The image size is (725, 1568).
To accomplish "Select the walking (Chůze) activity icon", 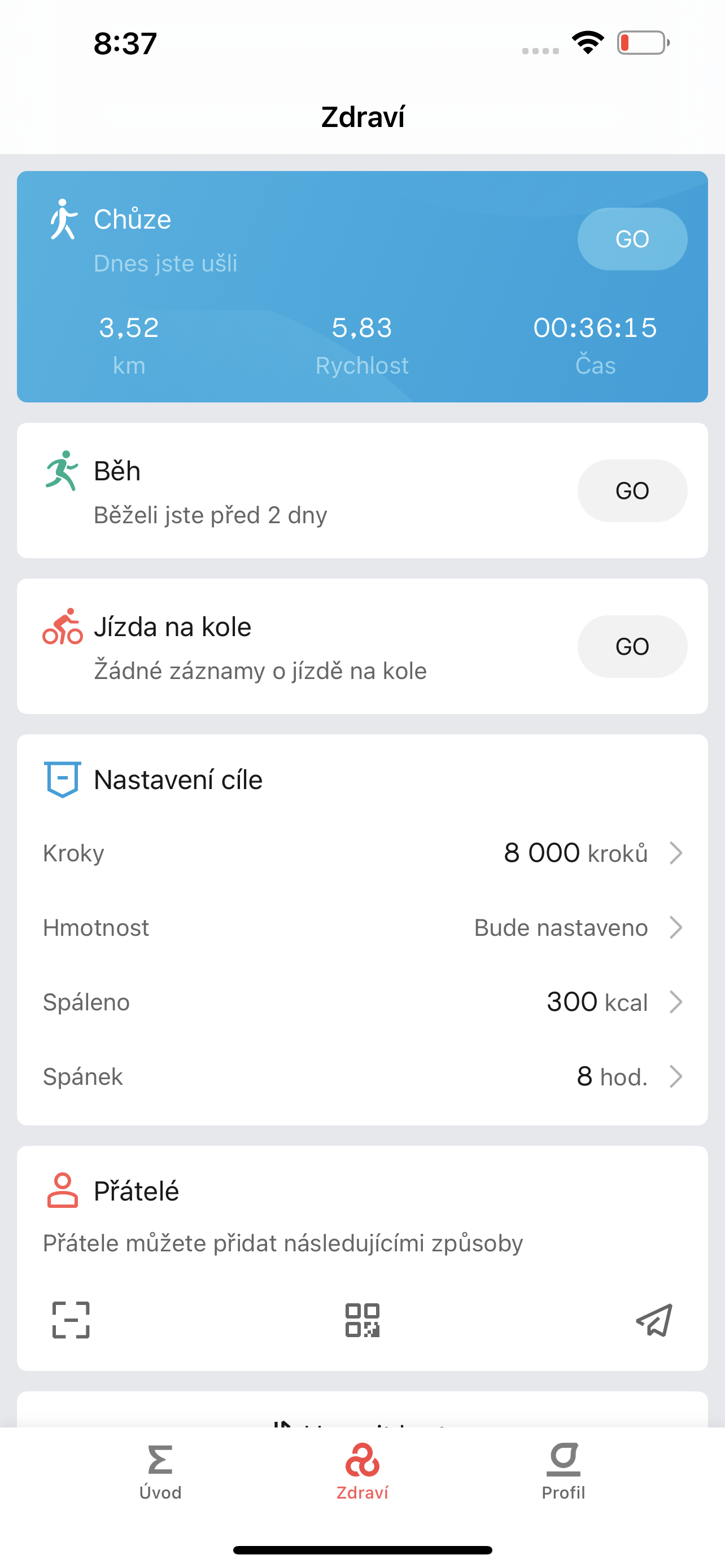I will coord(63,220).
